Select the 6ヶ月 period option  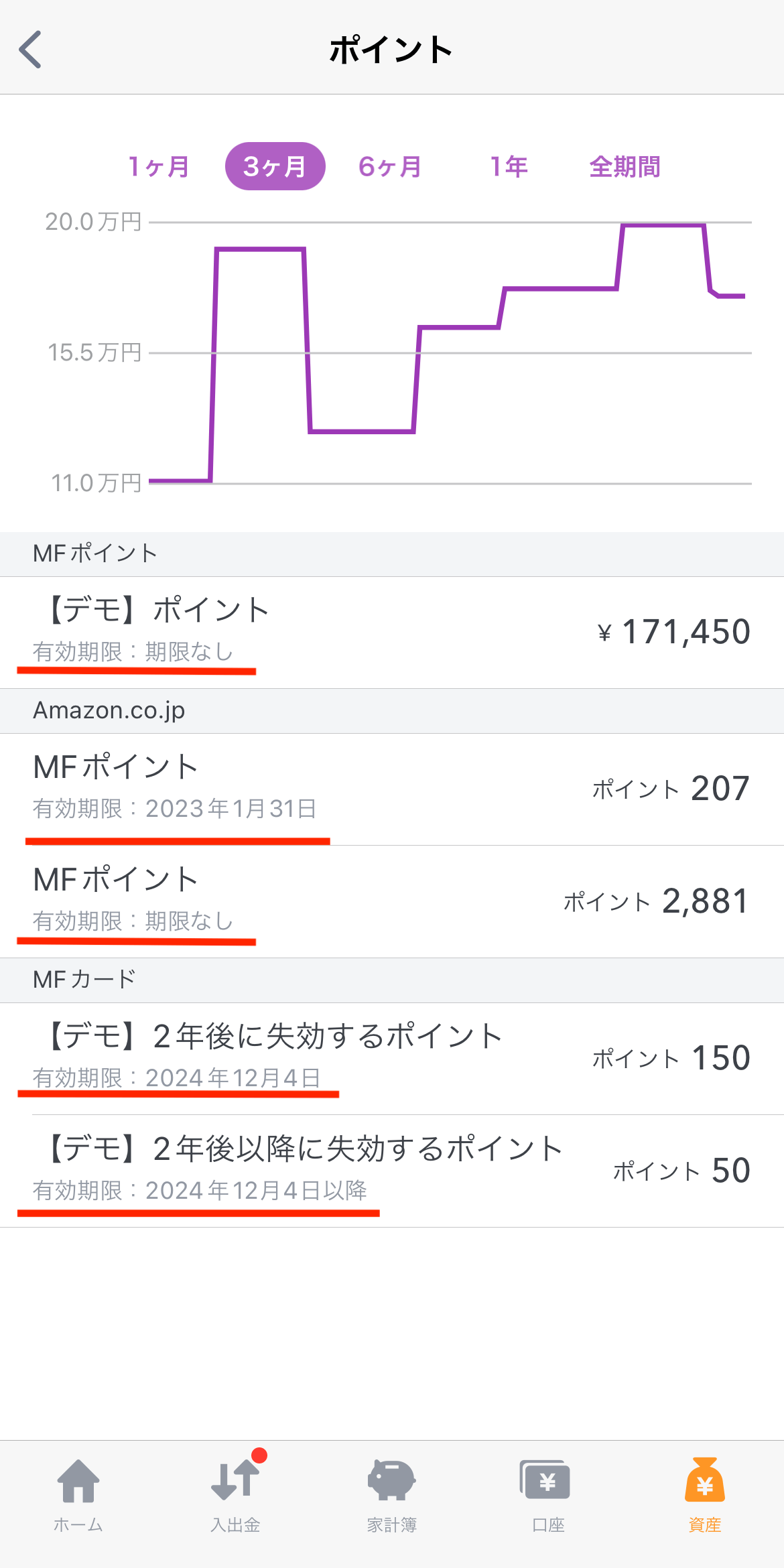(391, 166)
